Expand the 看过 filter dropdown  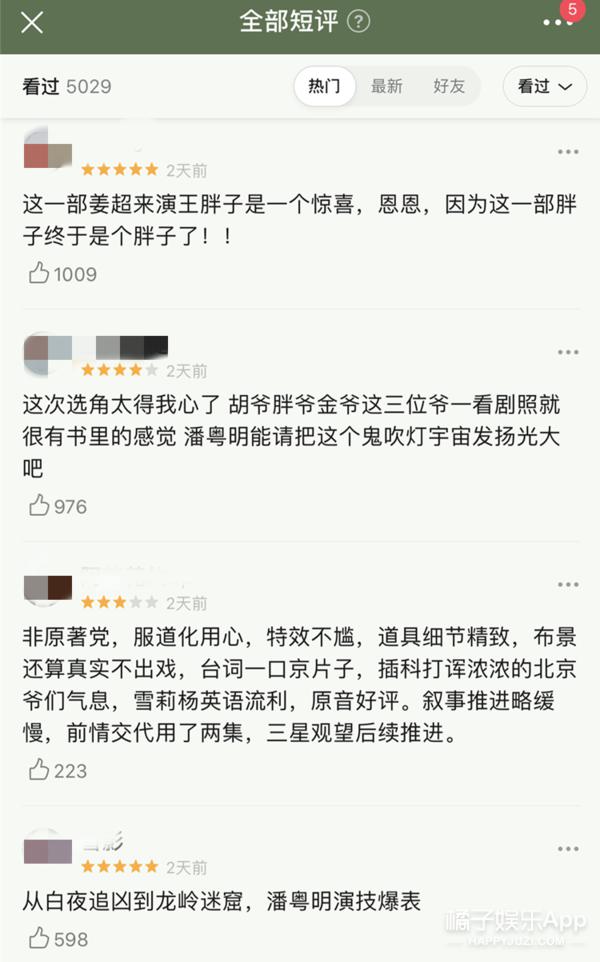tap(545, 86)
